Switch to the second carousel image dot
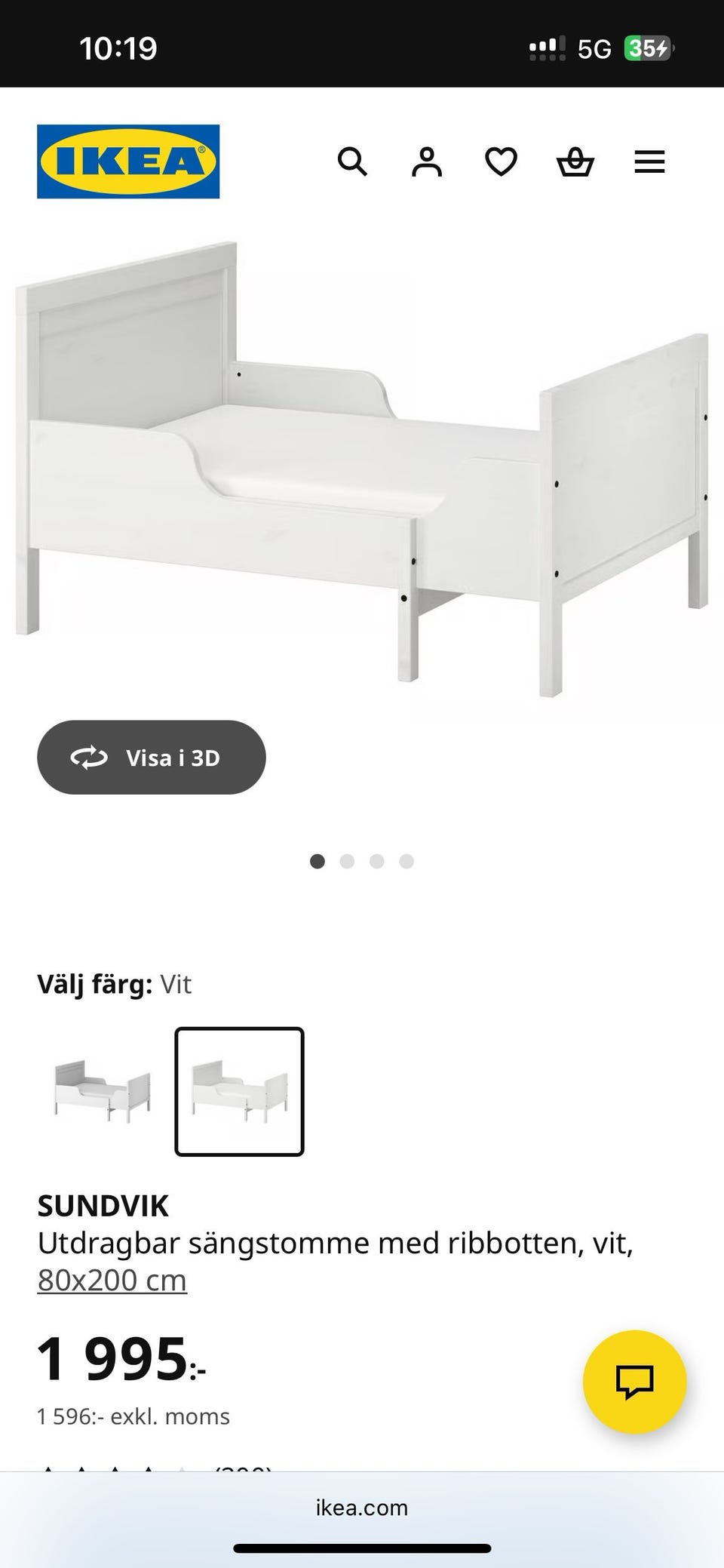The width and height of the screenshot is (724, 1568). [x=348, y=860]
